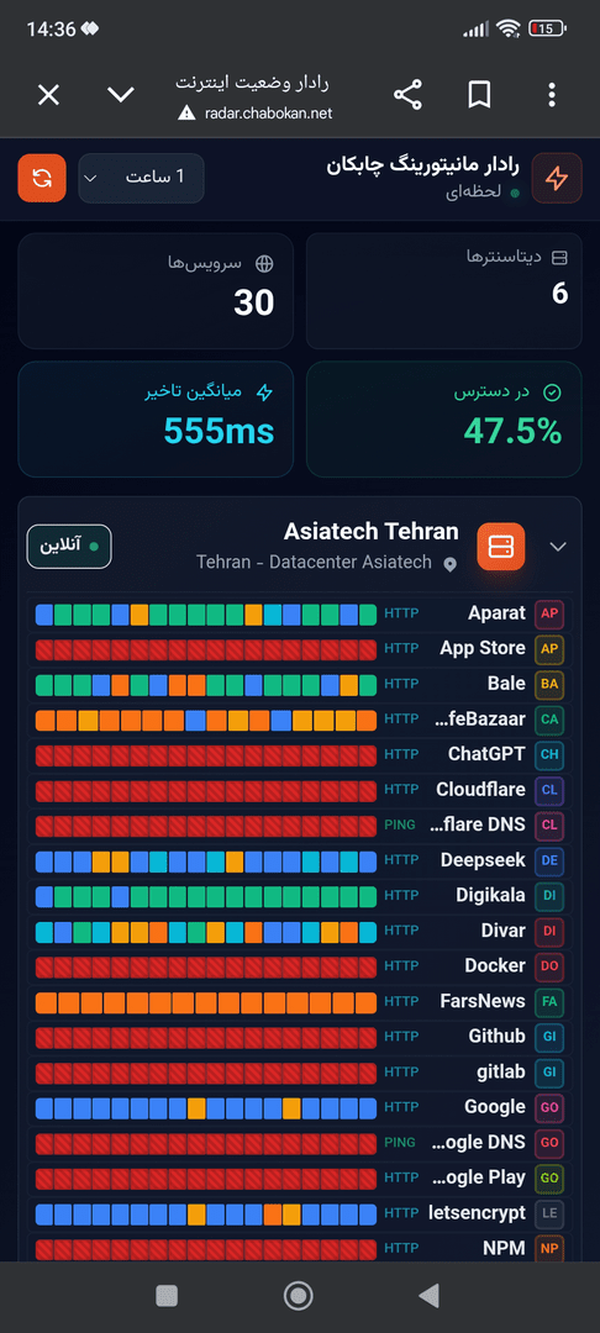Minimize the tab with the down chevron

(120, 95)
